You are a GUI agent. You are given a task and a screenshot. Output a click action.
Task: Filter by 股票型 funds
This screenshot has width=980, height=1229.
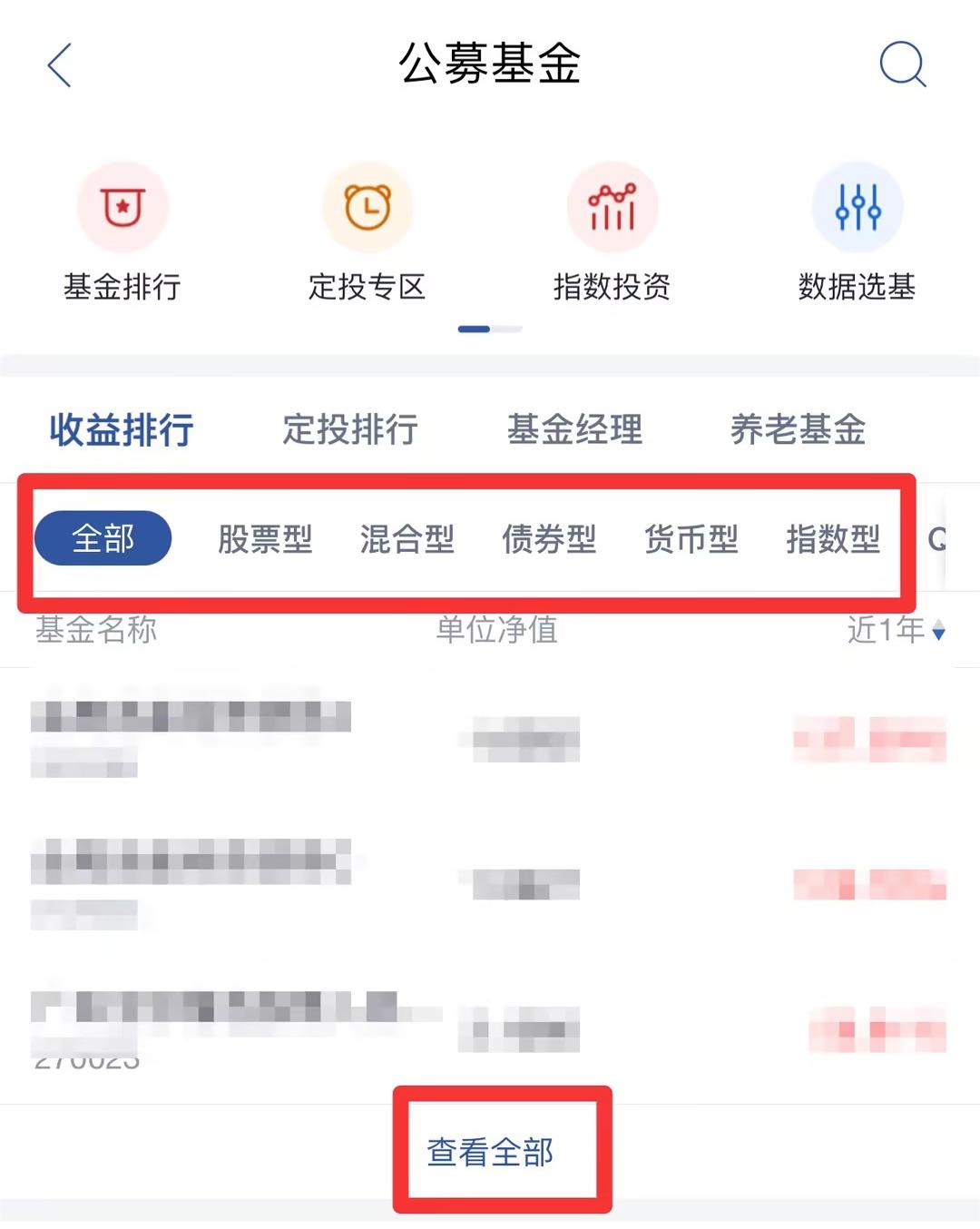click(x=265, y=539)
